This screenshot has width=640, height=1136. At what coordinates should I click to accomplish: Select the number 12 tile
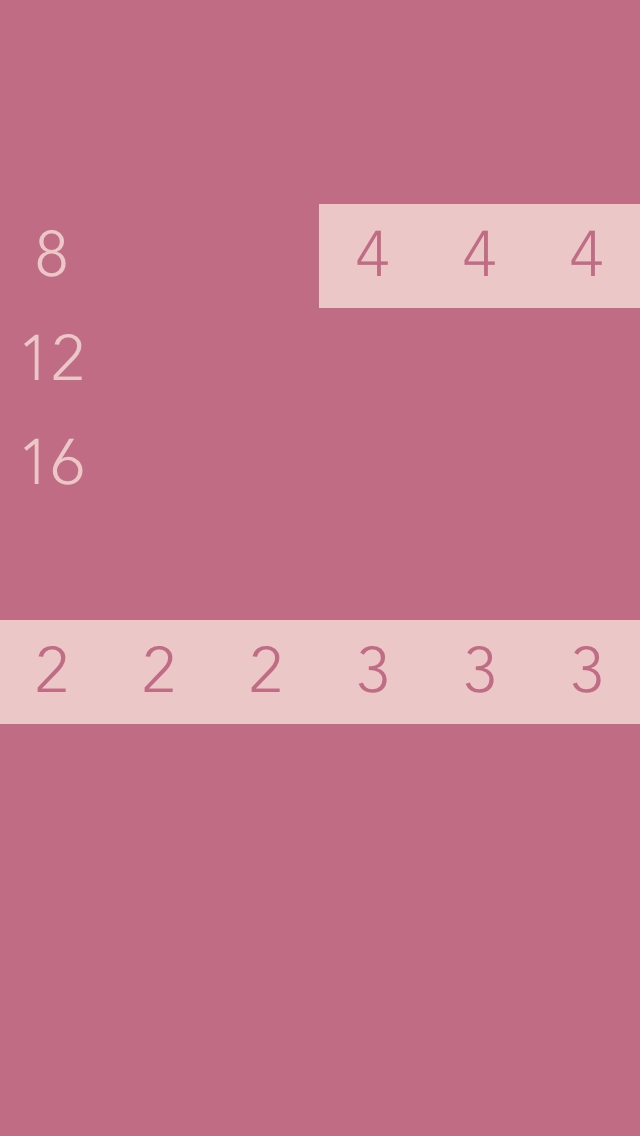[x=52, y=358]
